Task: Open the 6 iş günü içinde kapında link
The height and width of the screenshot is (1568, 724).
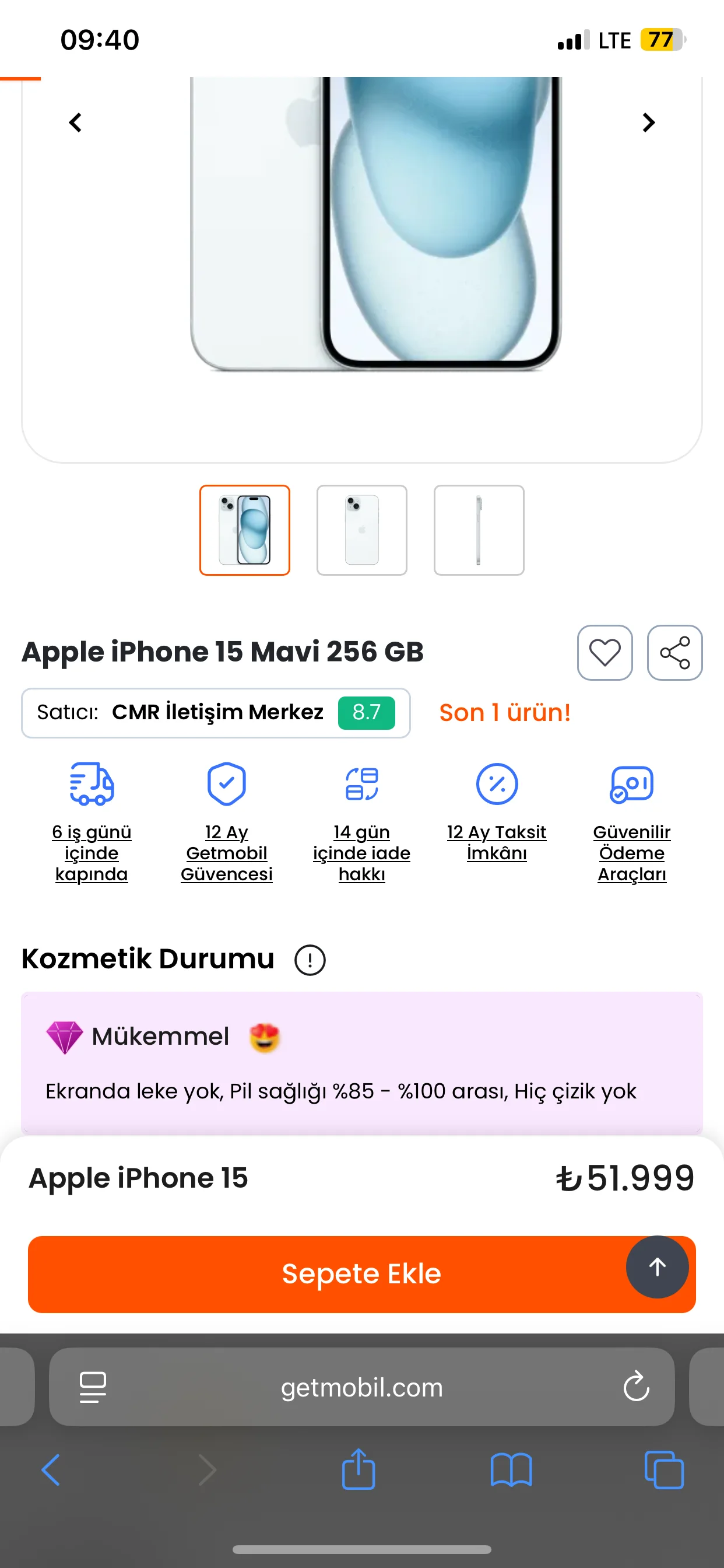Action: pos(92,852)
